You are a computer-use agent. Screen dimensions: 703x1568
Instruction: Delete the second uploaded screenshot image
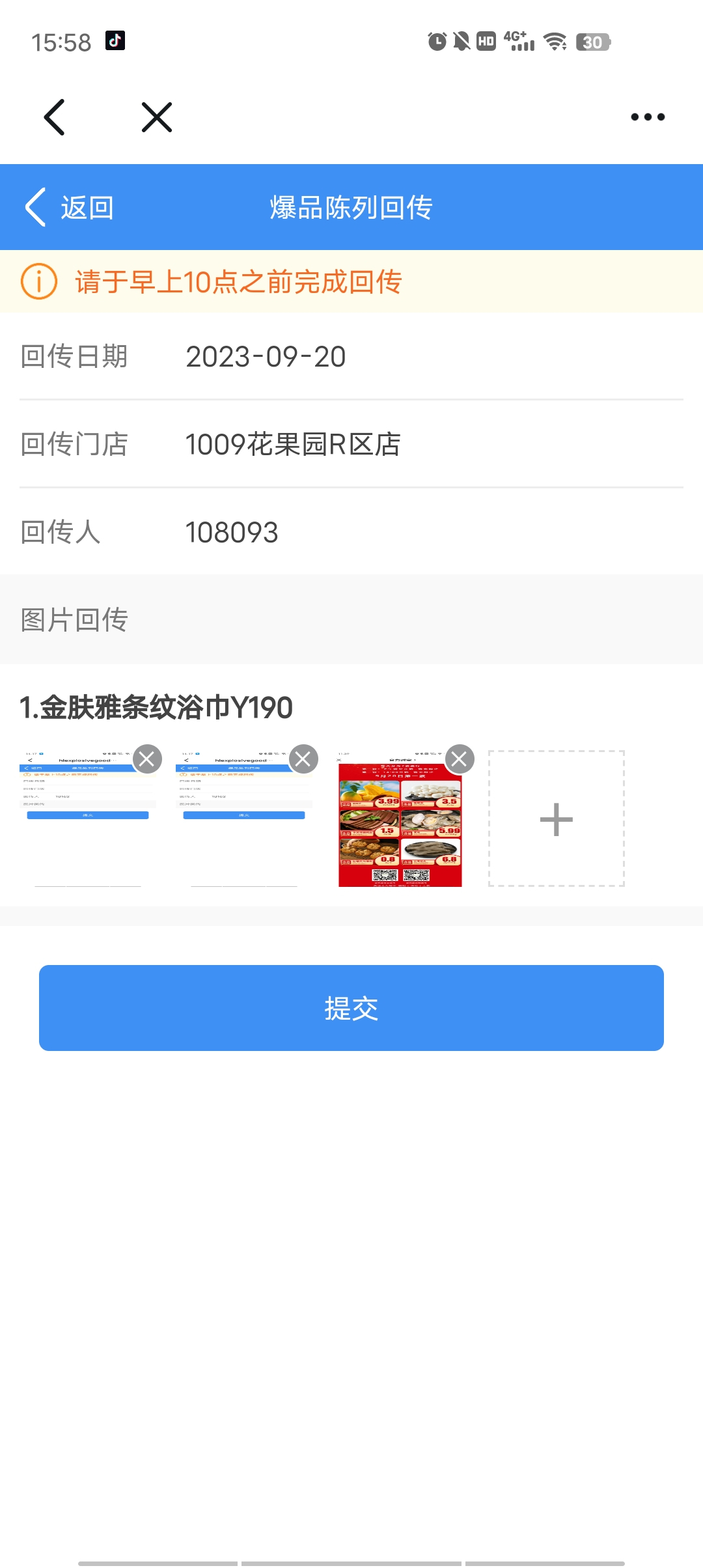(303, 759)
